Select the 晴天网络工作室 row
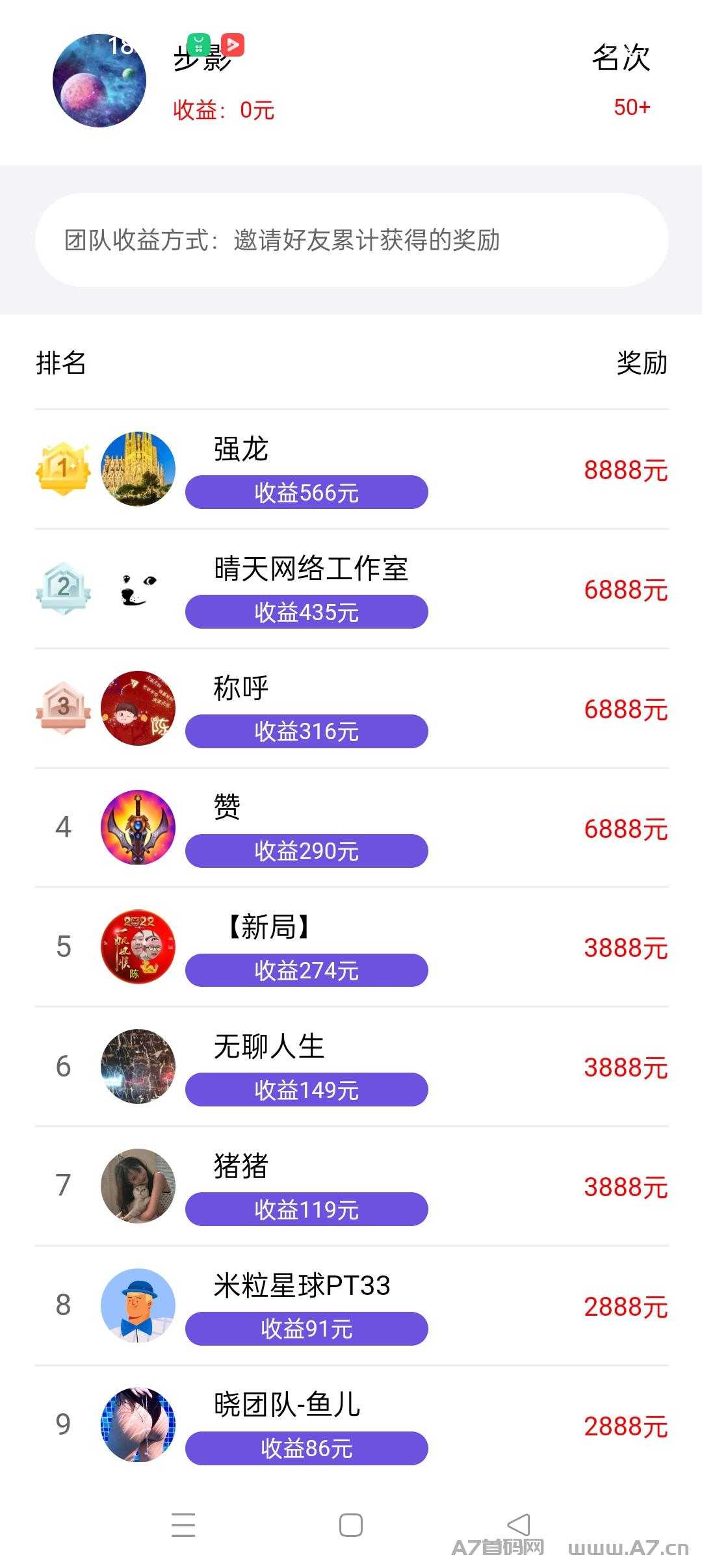 (351, 589)
